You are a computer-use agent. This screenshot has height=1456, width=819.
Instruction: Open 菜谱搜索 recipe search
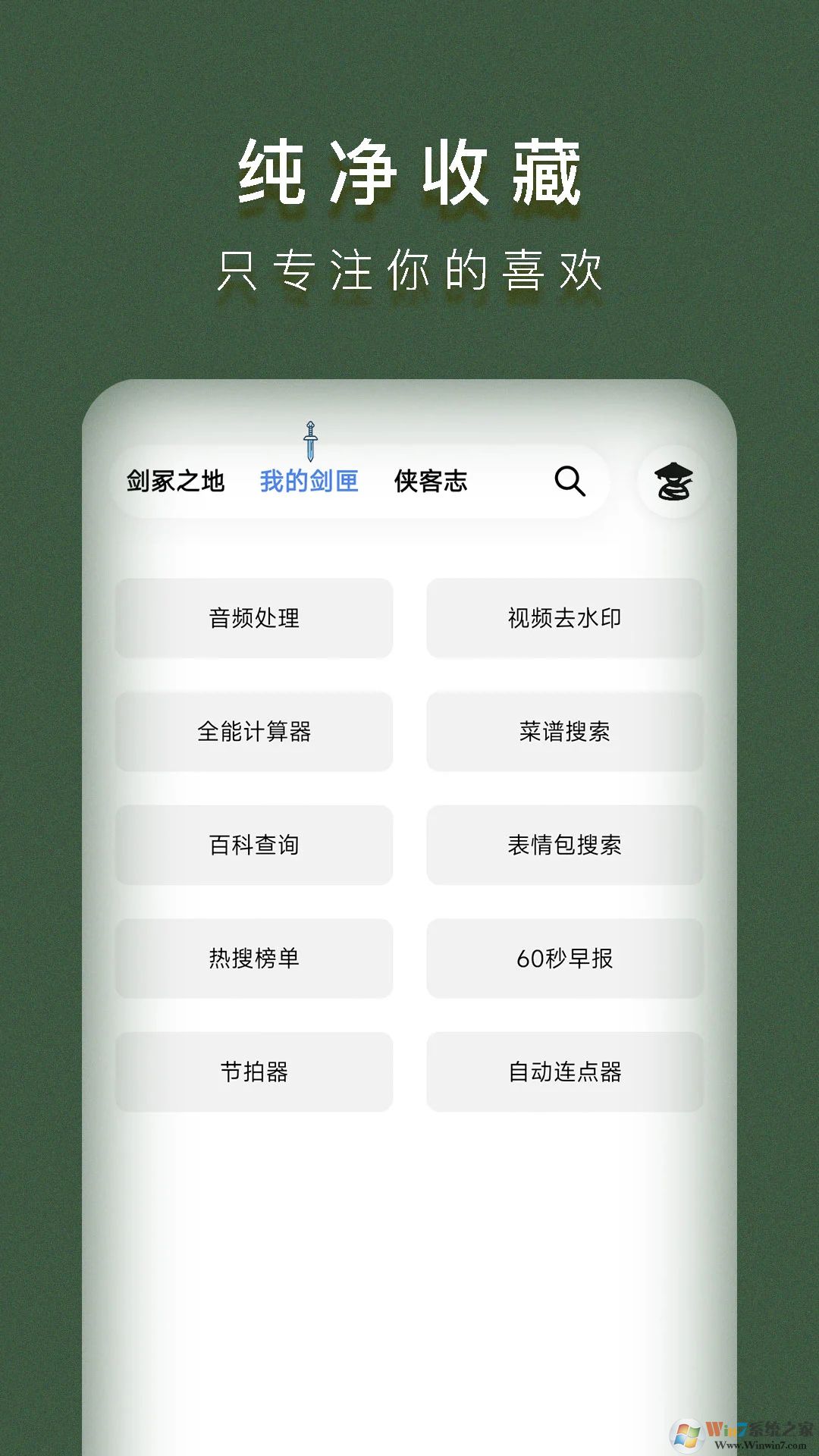coord(565,732)
